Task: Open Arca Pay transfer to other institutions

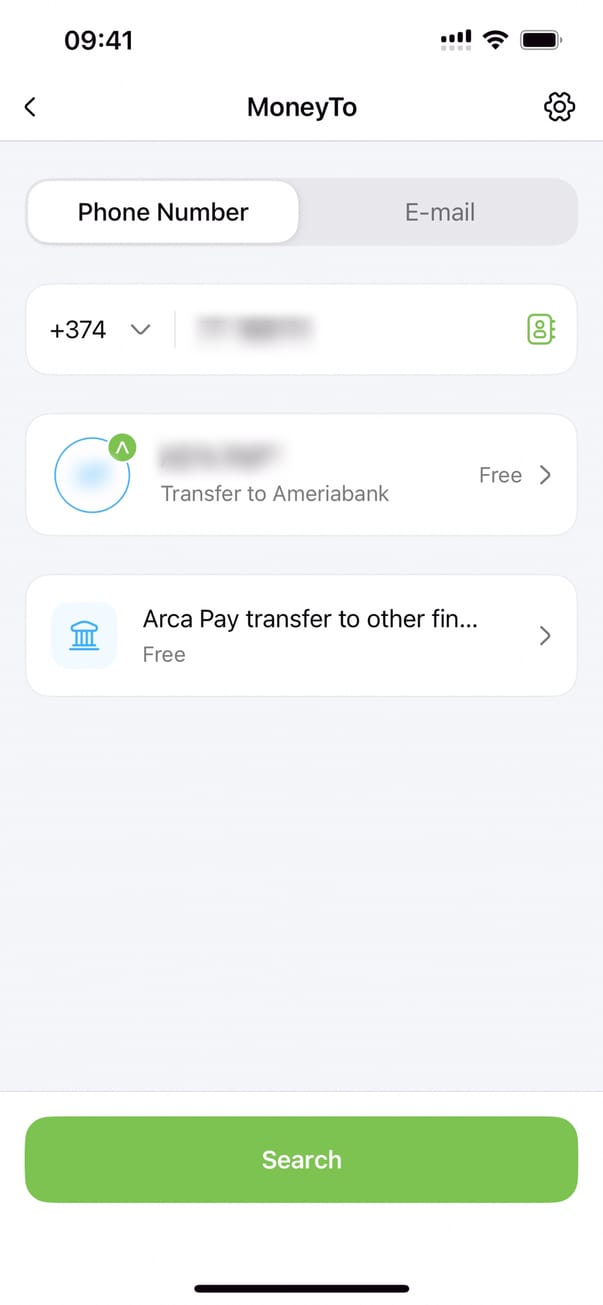Action: [301, 635]
